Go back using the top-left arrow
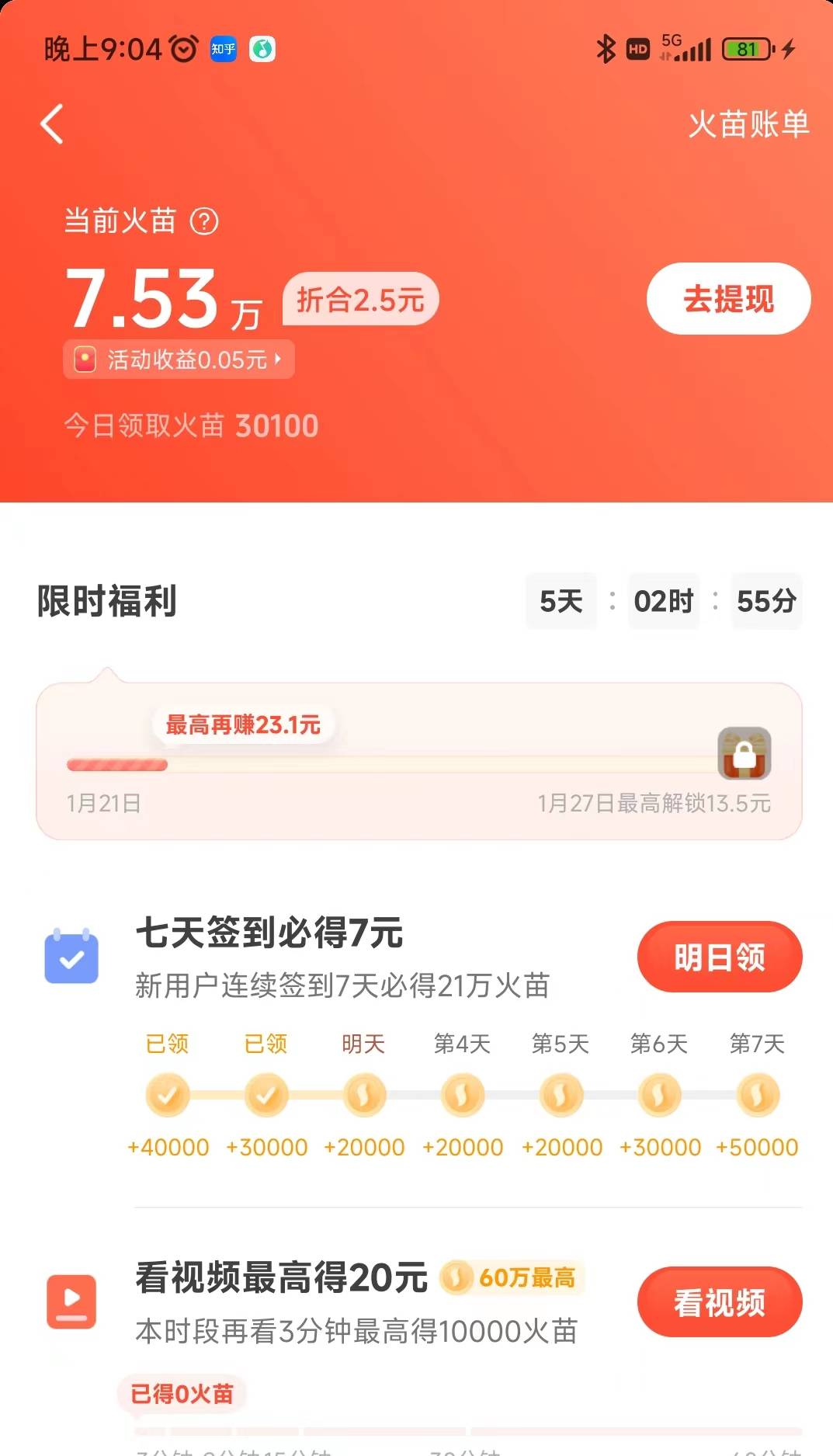The height and width of the screenshot is (1456, 833). coord(52,124)
